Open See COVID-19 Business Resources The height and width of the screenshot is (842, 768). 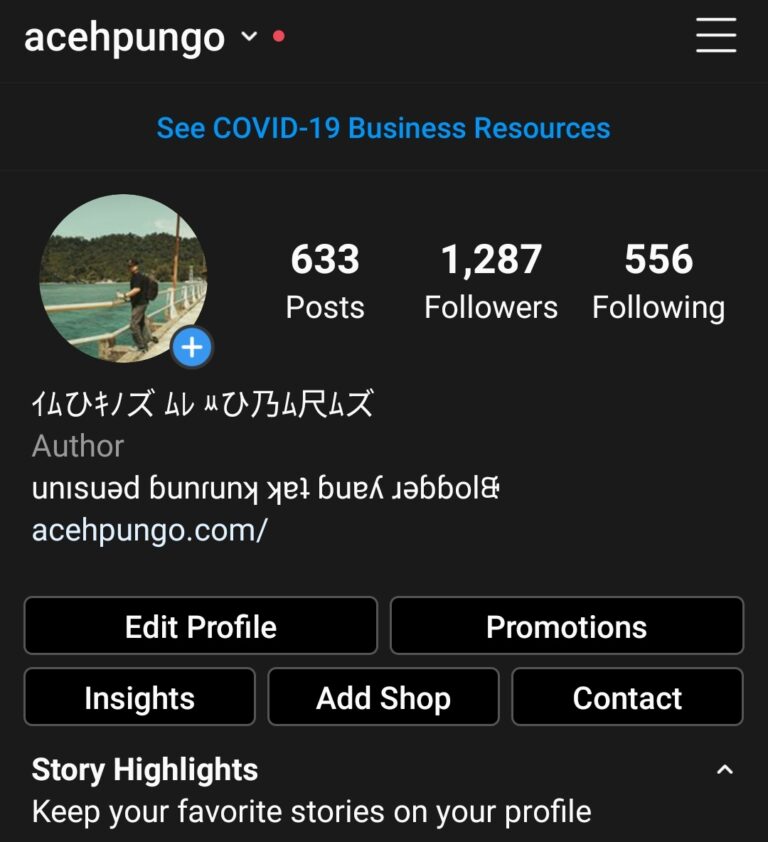coord(383,128)
